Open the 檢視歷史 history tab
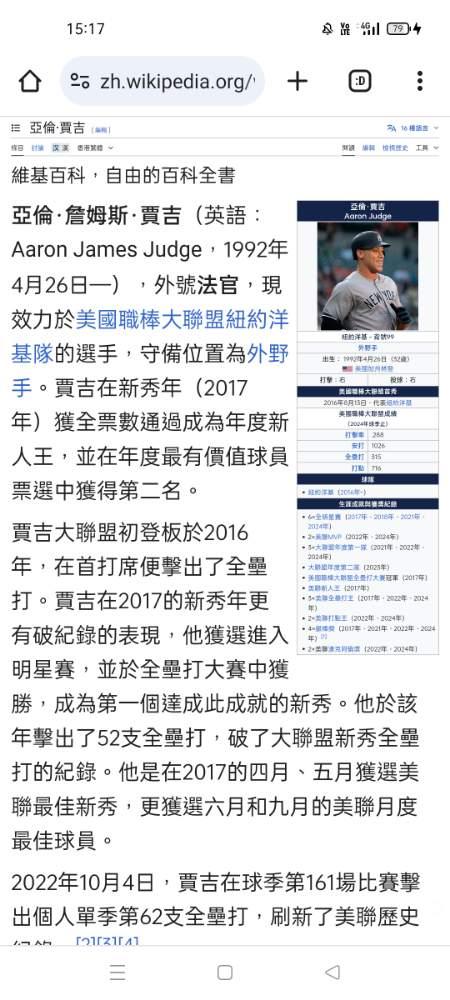 (395, 148)
